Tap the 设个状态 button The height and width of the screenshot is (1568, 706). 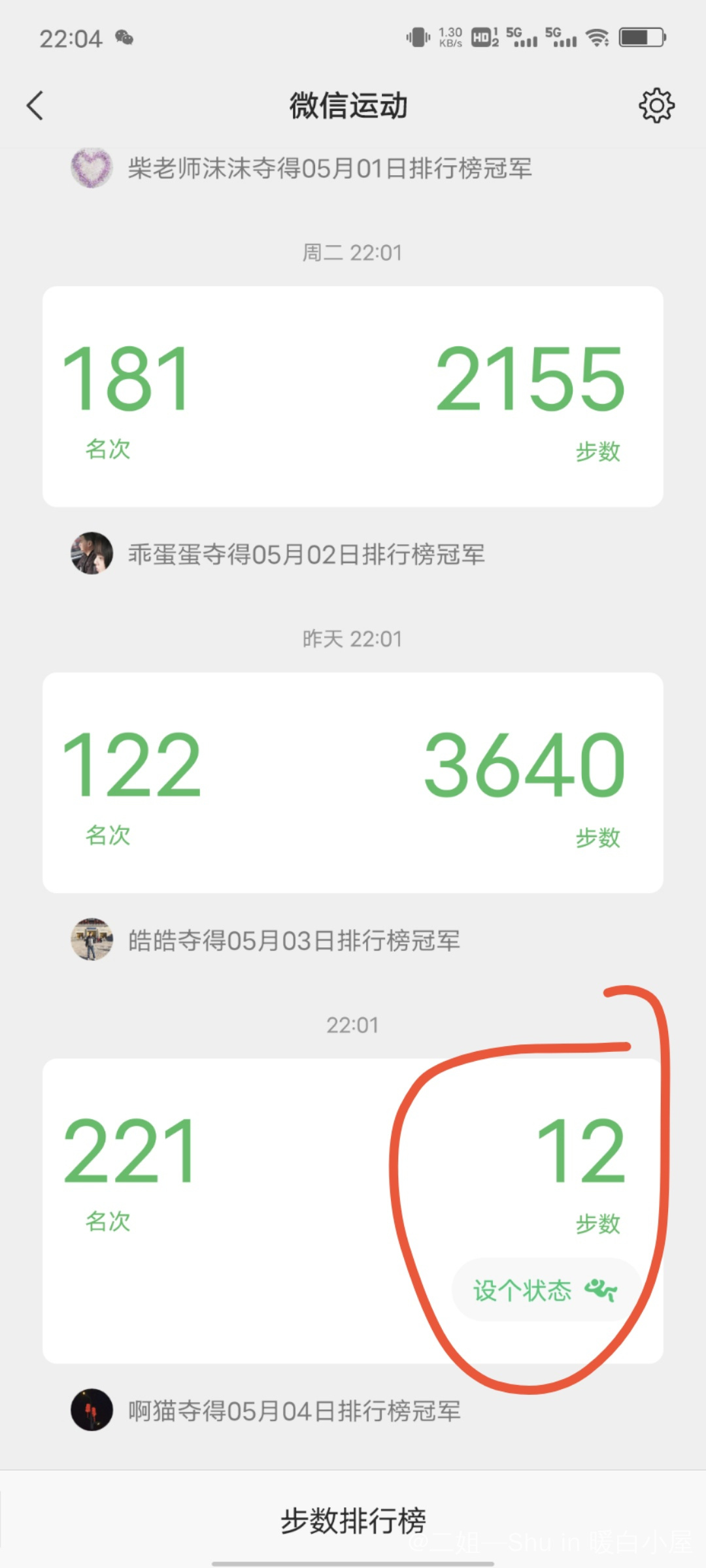(545, 1290)
